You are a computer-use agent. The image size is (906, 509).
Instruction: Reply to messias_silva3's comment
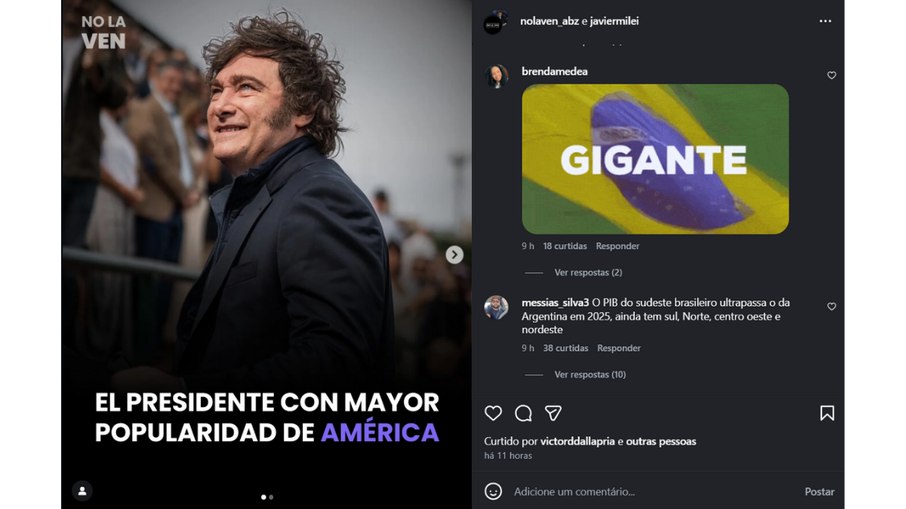(x=619, y=348)
